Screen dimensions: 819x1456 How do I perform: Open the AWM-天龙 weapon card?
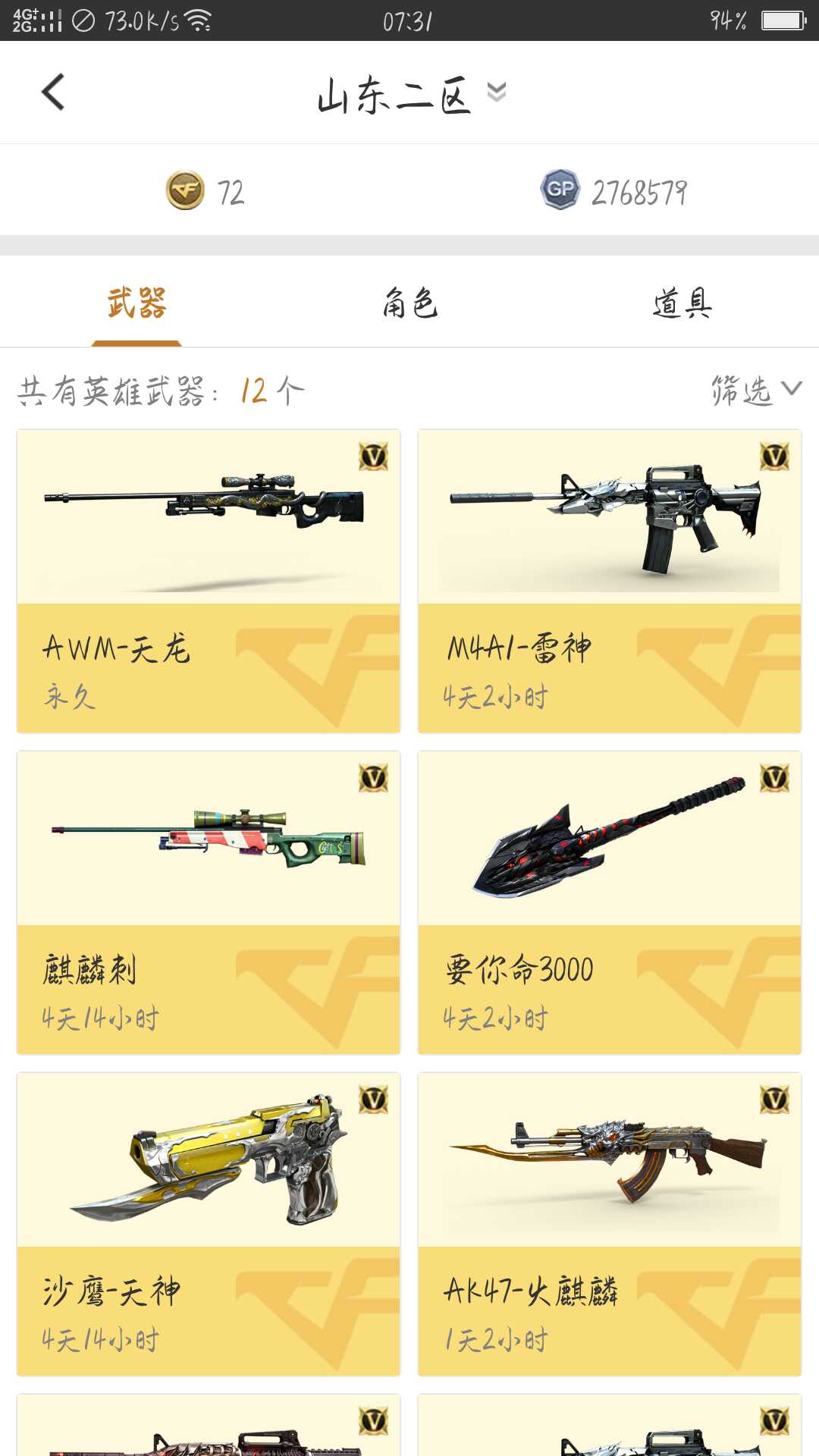pyautogui.click(x=209, y=581)
